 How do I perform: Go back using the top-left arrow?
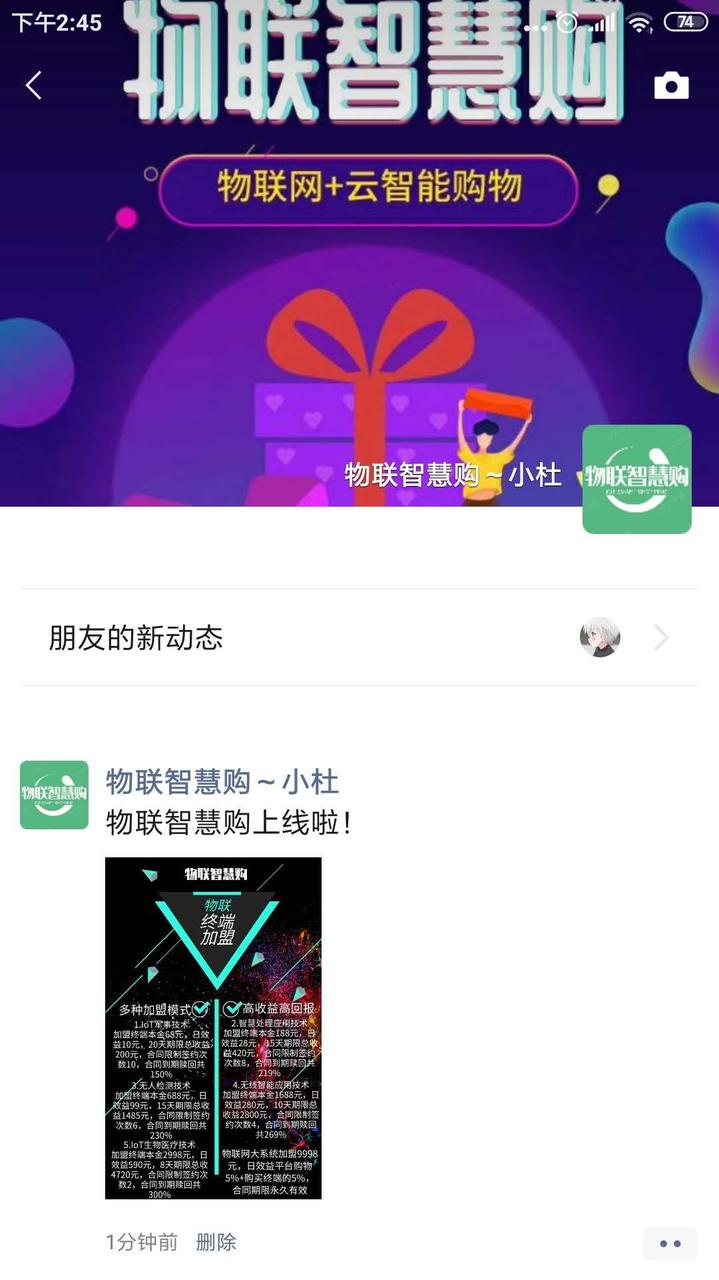click(34, 86)
